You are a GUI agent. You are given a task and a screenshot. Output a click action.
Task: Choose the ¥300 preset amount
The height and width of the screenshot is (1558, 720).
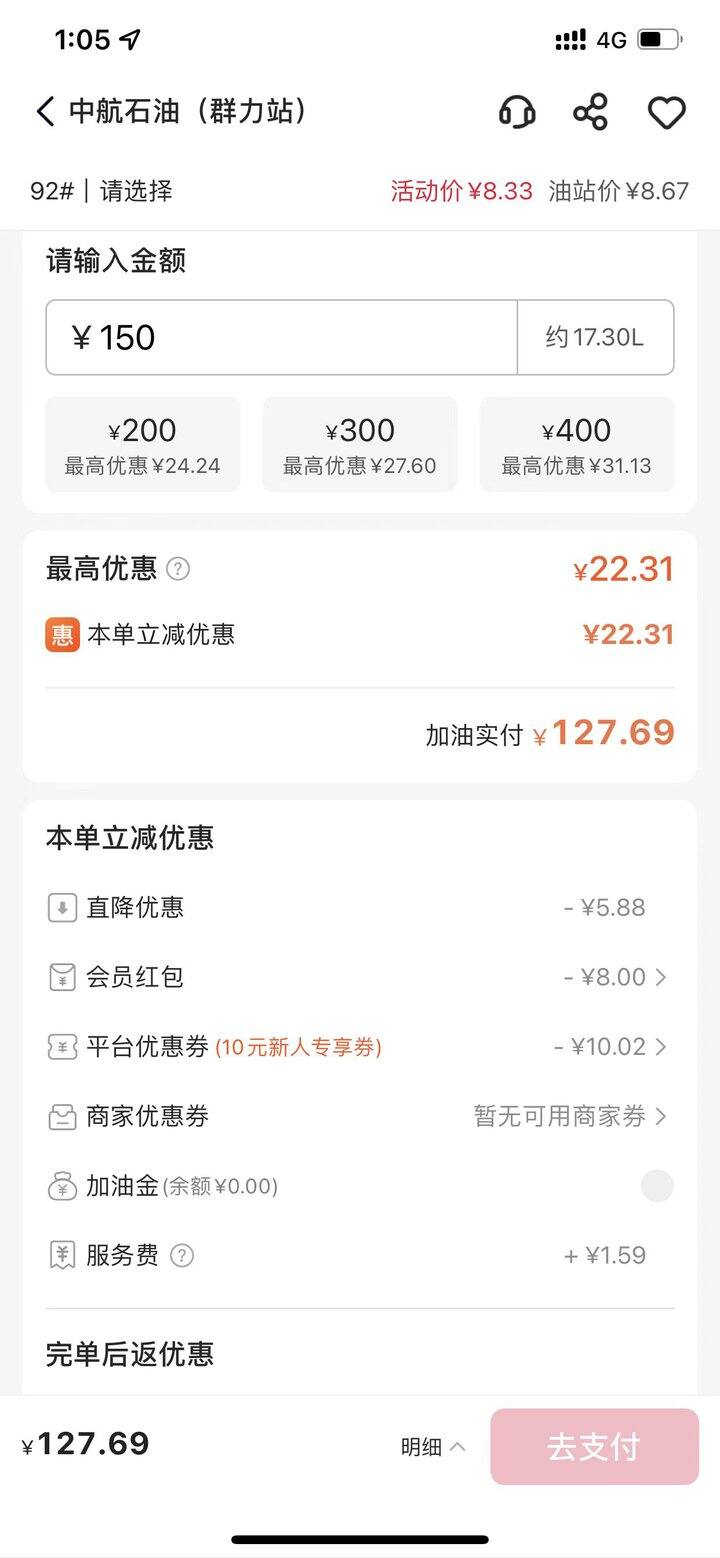[x=360, y=444]
